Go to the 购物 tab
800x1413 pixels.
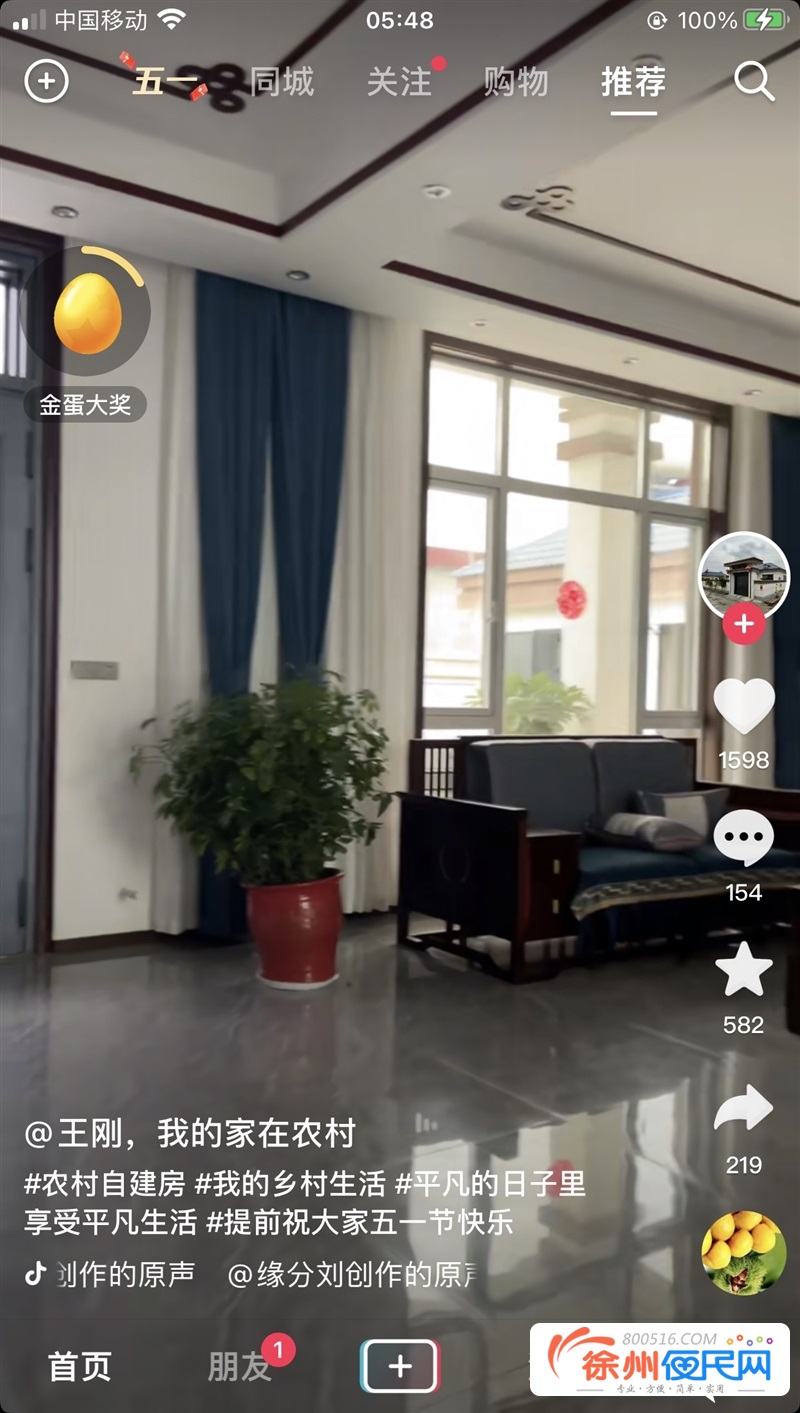[x=516, y=81]
